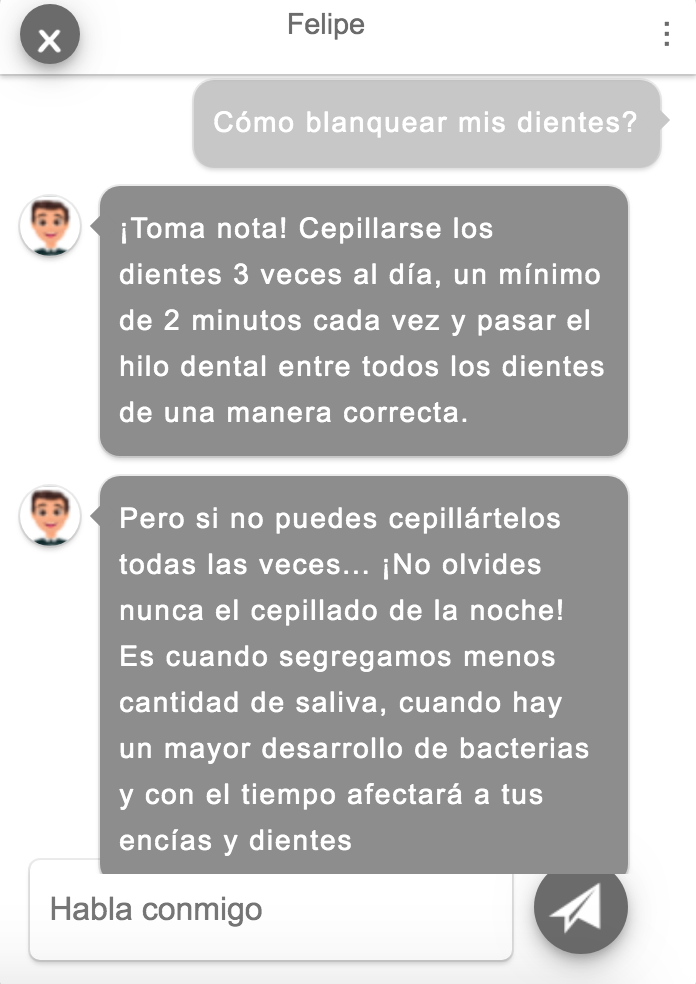Focus the 'Habla conmigo' message field
The image size is (696, 984).
(270, 910)
